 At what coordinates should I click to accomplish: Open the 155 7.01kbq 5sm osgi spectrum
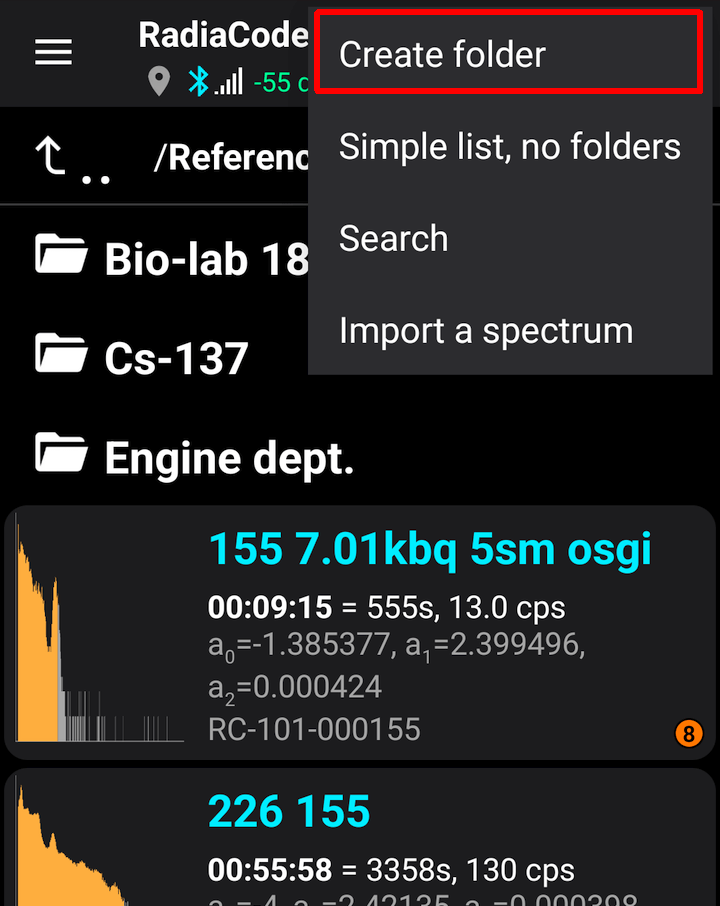430,550
